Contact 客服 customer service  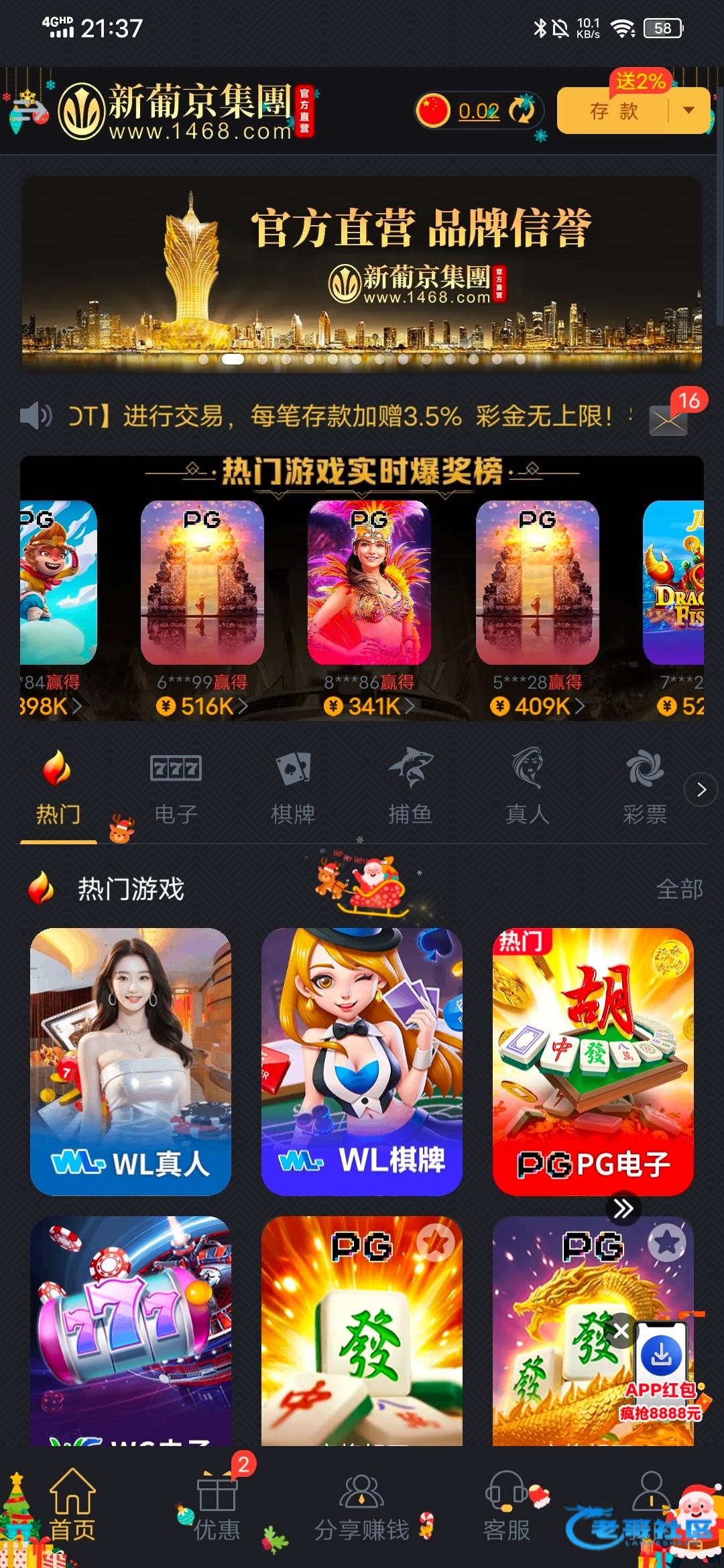507,1507
